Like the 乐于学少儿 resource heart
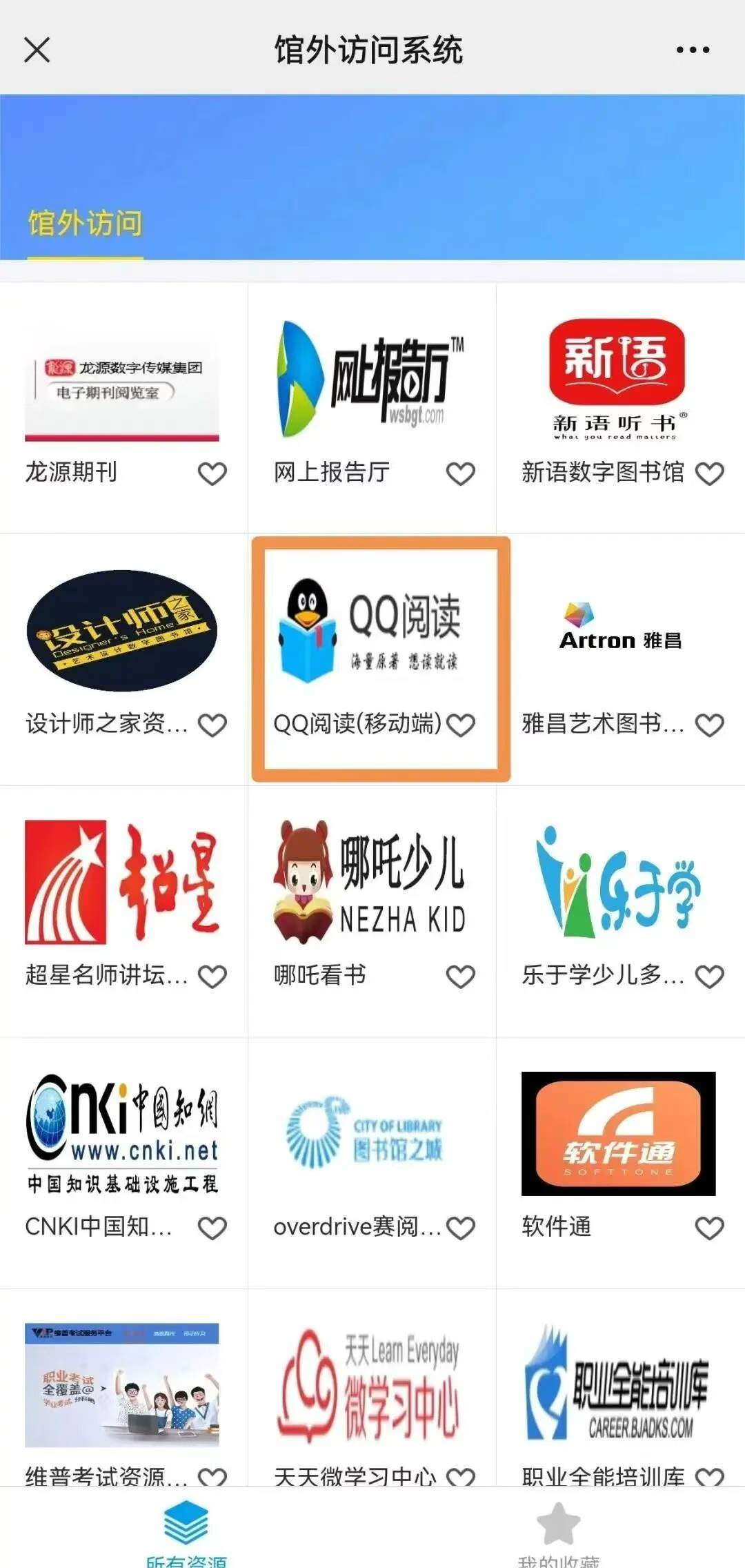The height and width of the screenshot is (1568, 745). click(x=709, y=976)
